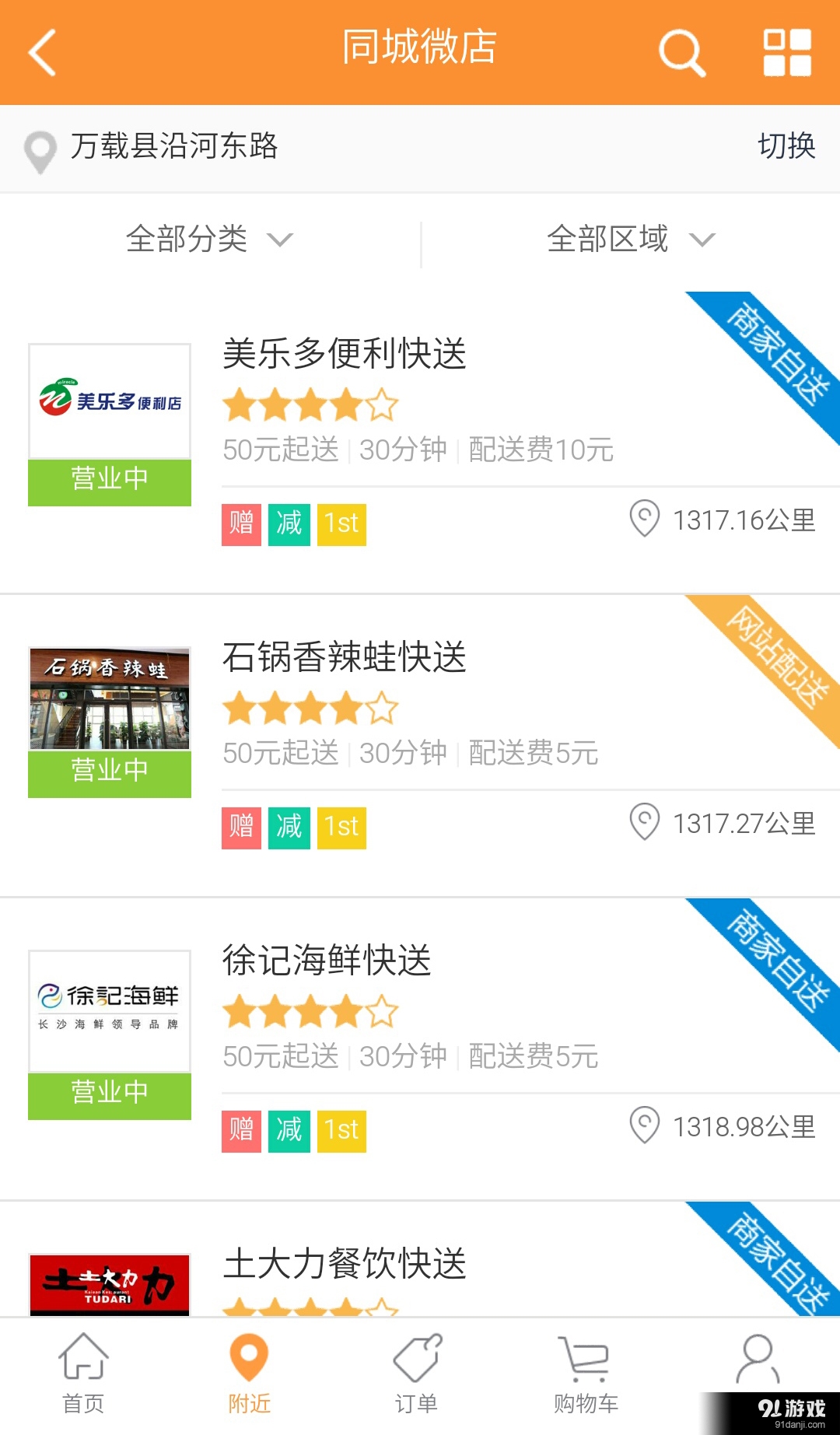Viewport: 840px width, 1435px height.
Task: Toggle the 赠 gift tag on 美乐多便利快送
Action: pyautogui.click(x=240, y=523)
